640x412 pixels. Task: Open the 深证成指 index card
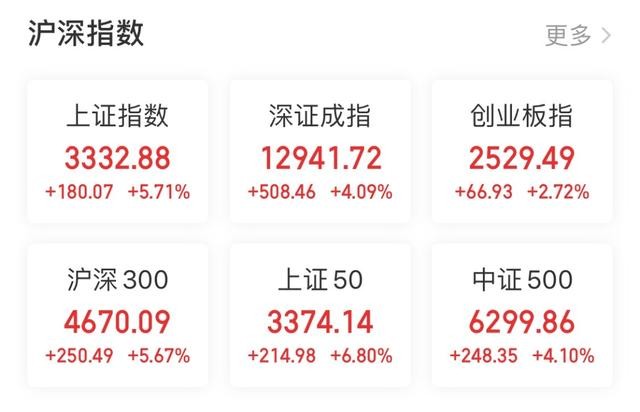point(320,151)
